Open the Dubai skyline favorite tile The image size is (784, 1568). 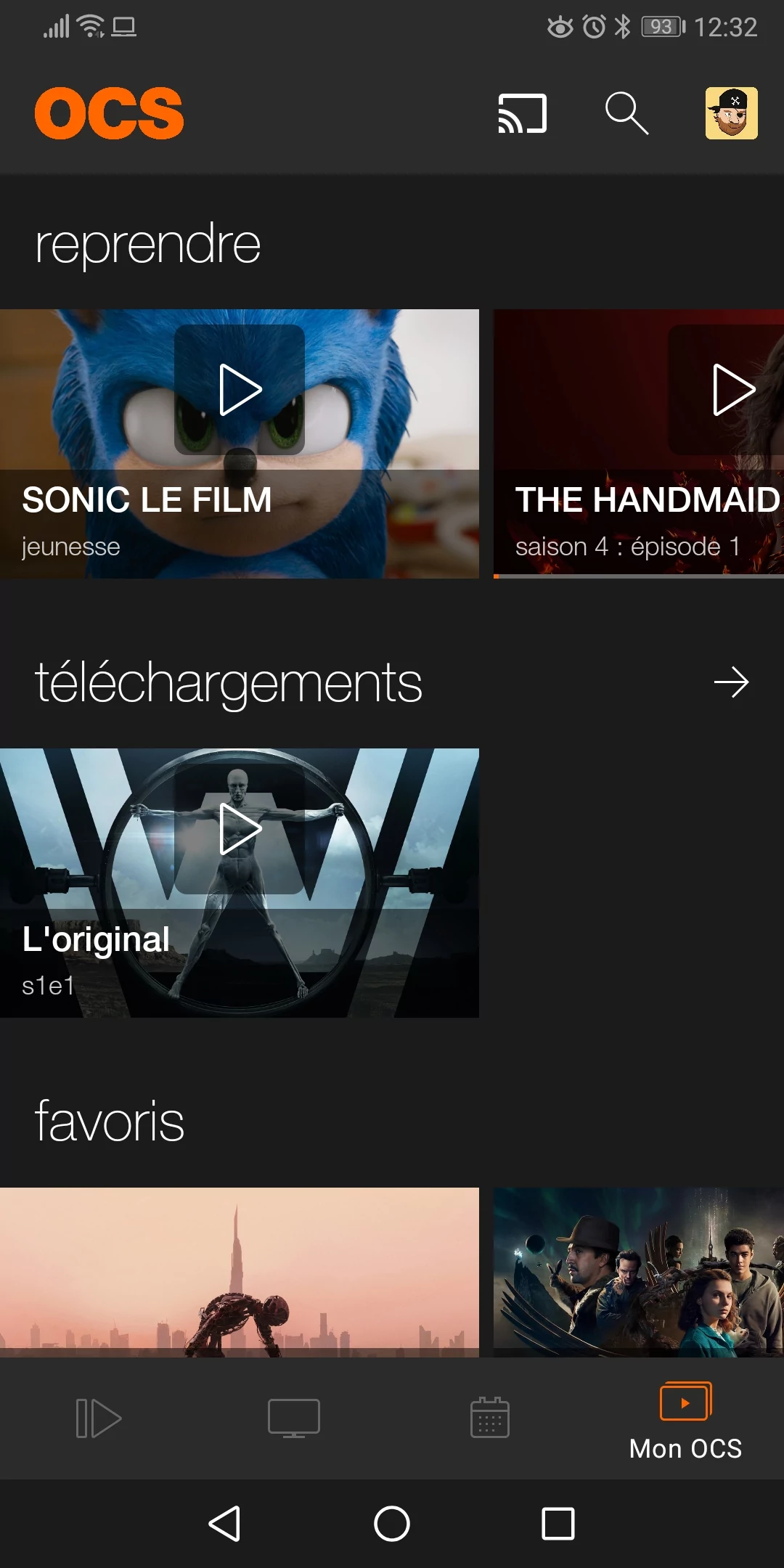click(240, 1272)
